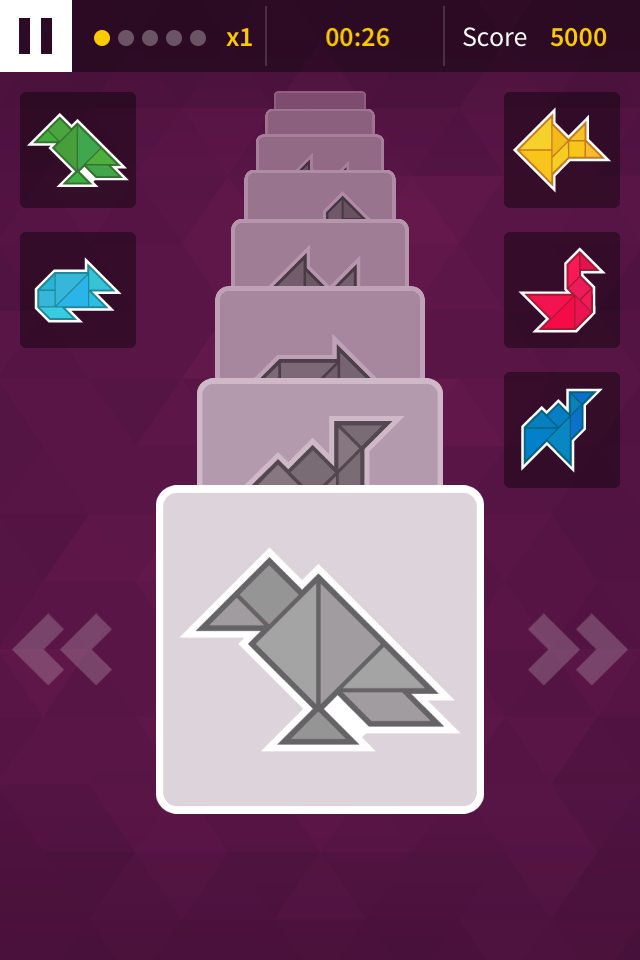640x960 pixels.
Task: Select the red swan tangram
Action: point(562,290)
